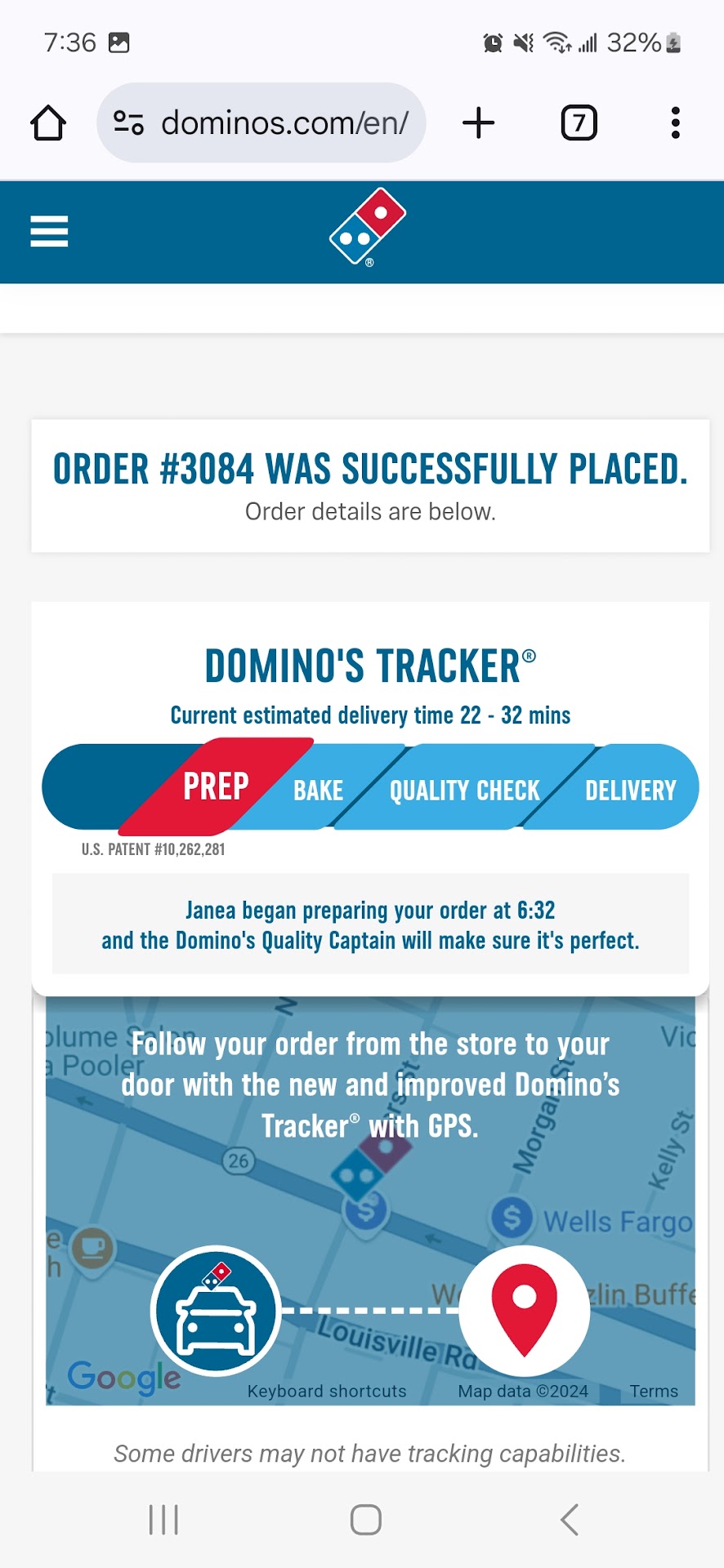Open the Domino's hamburger menu
Viewport: 724px width, 1568px height.
(x=49, y=231)
